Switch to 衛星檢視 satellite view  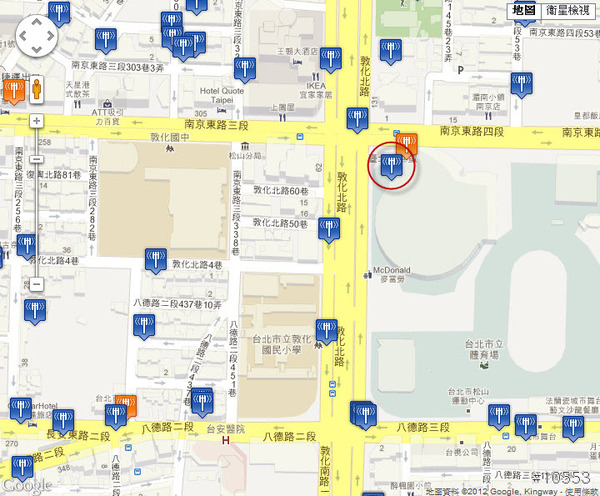pyautogui.click(x=566, y=9)
